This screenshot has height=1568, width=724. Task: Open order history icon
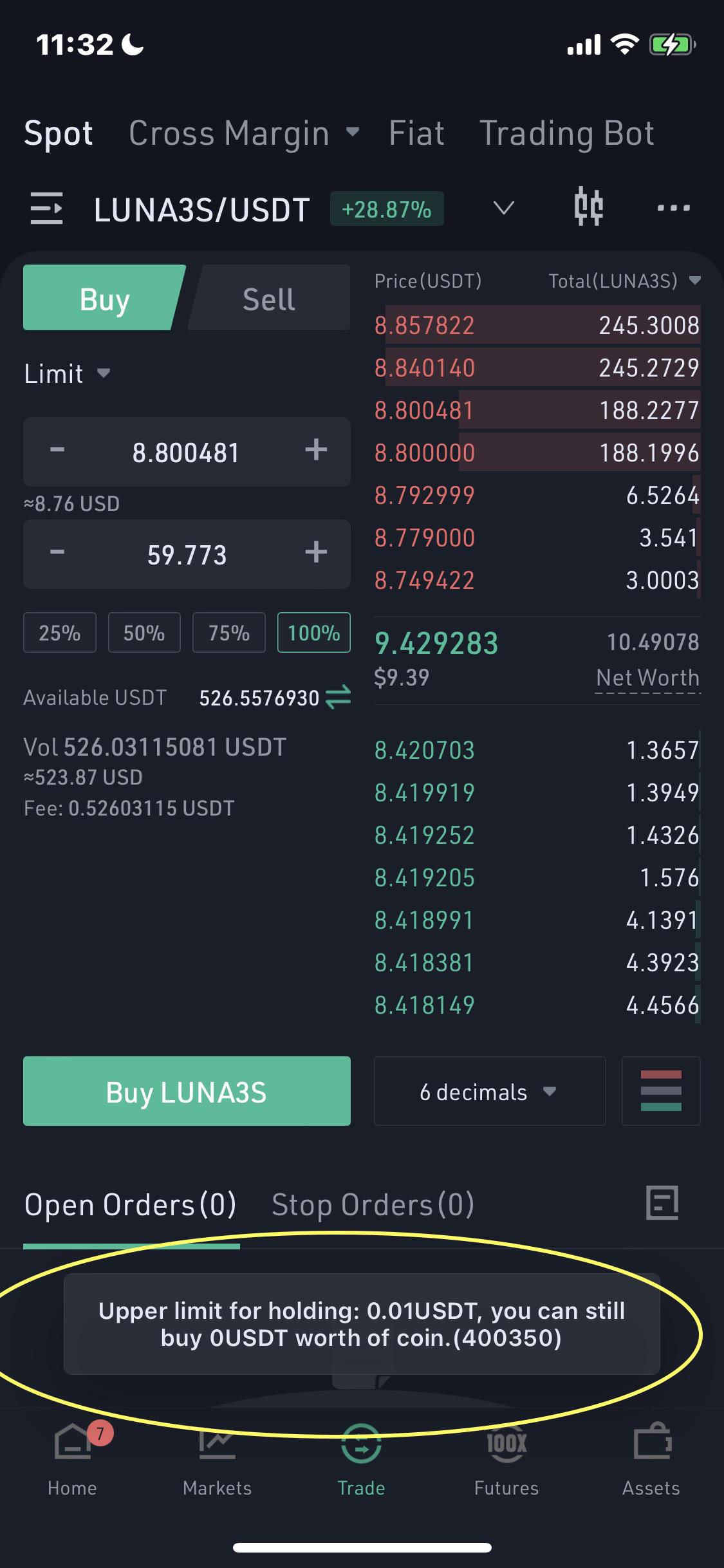(x=662, y=1203)
